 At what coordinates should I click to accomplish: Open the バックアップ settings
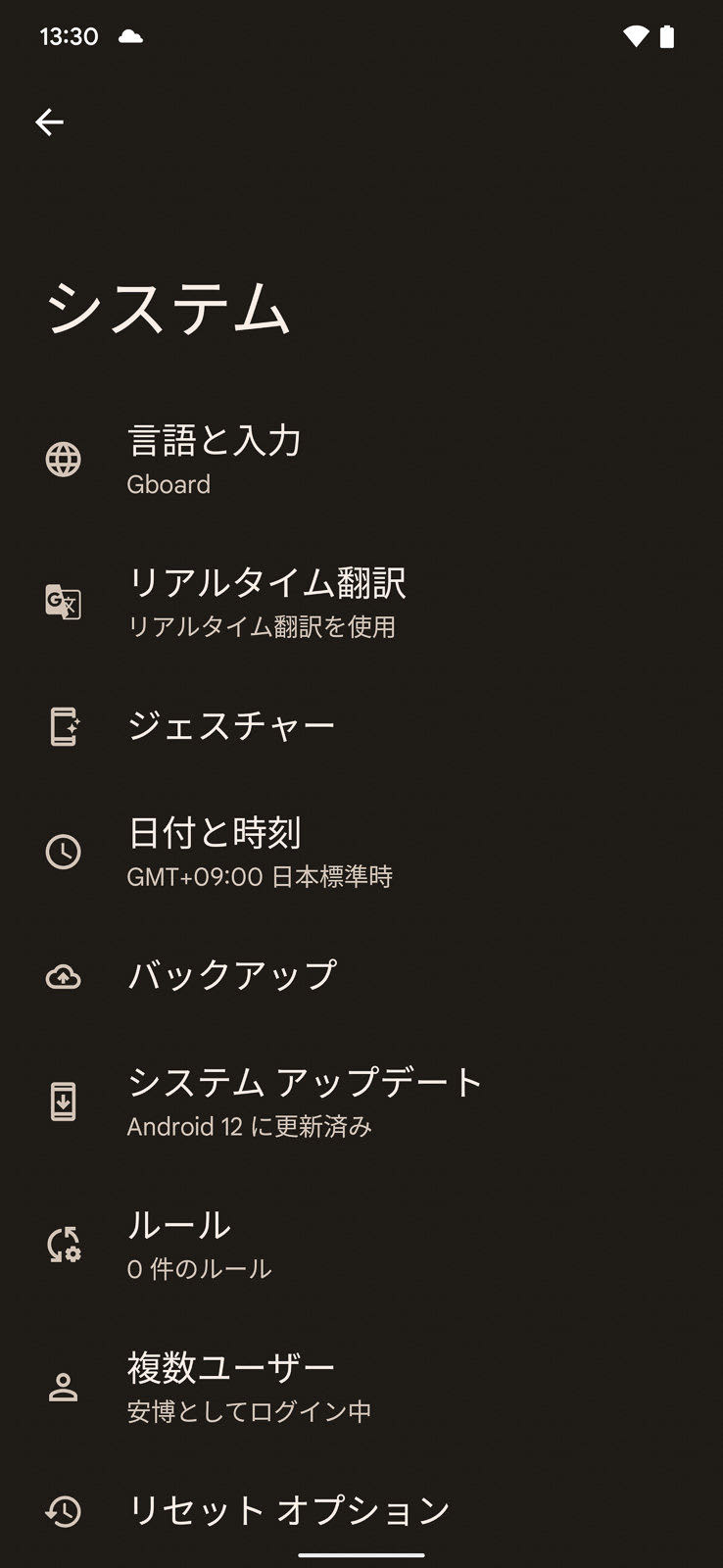361,976
